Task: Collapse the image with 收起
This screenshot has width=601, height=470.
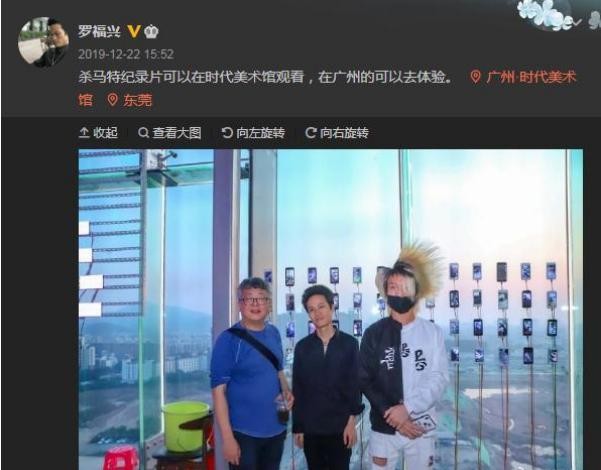Action: [98, 133]
